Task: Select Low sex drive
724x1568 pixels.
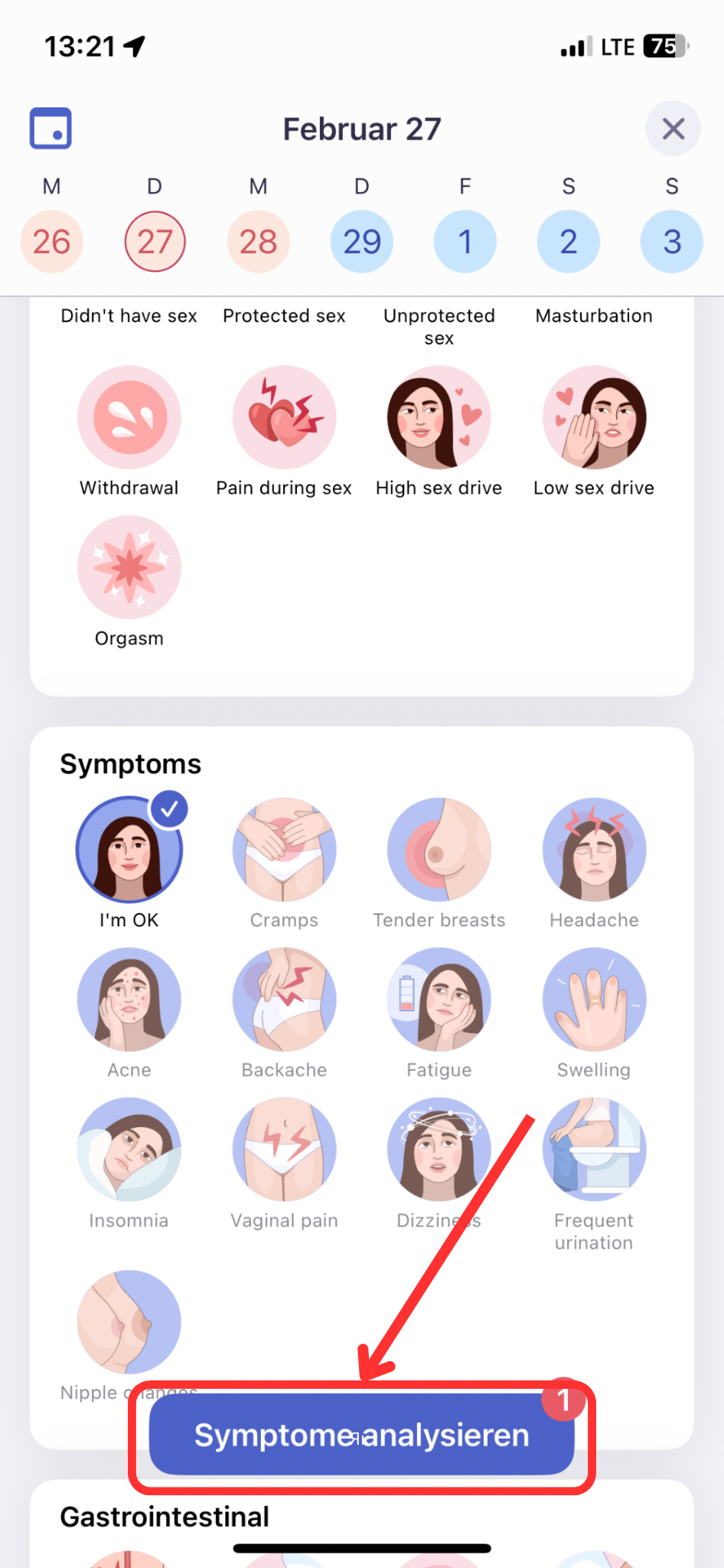Action: 594,417
